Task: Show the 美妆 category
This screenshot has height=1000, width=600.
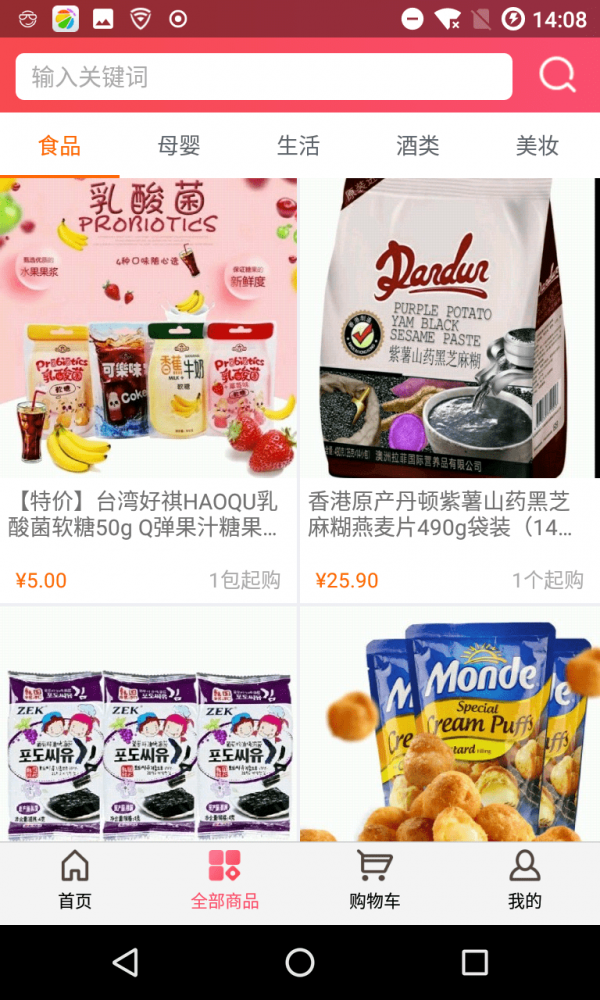Action: [537, 146]
